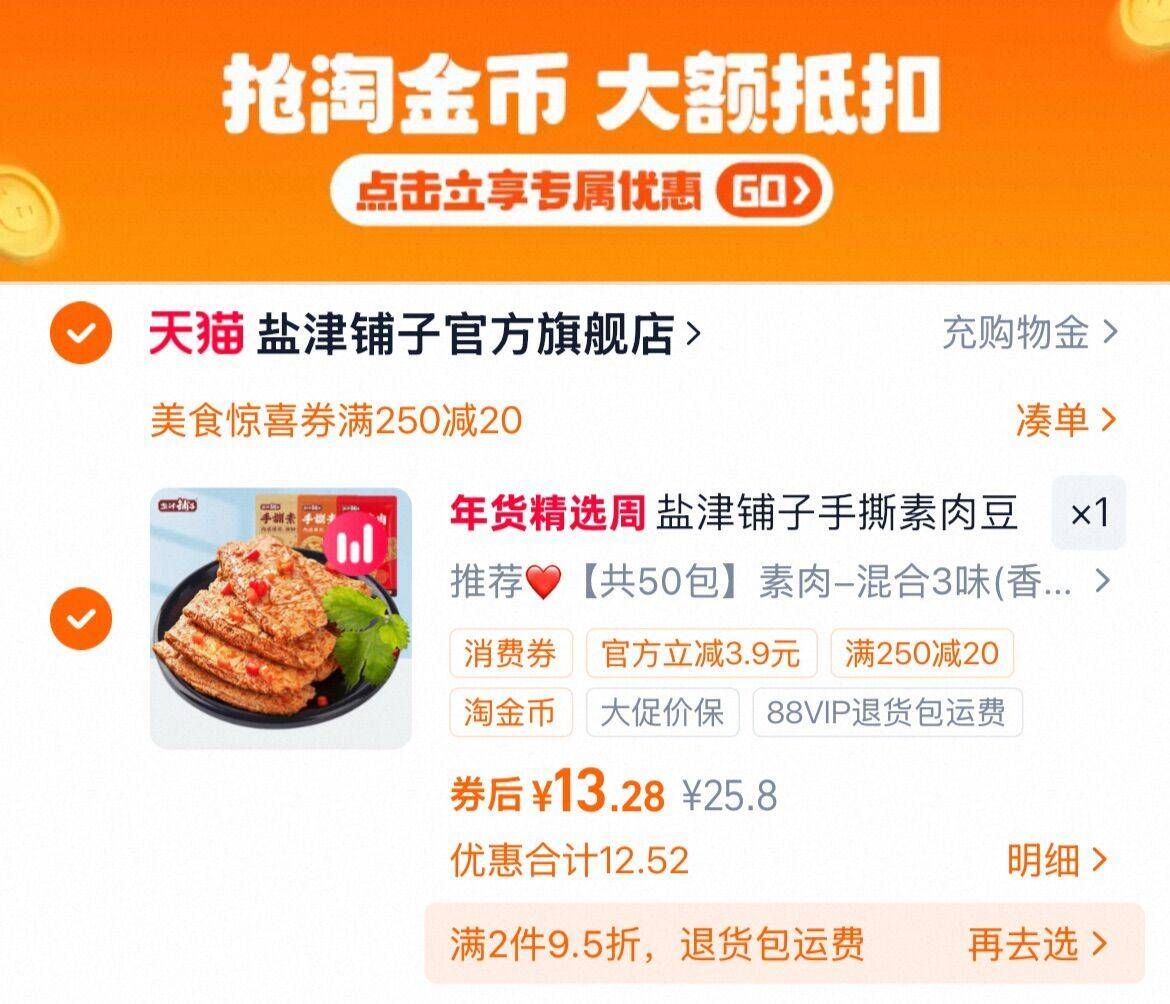The width and height of the screenshot is (1170, 1004).
Task: Change the 素肉-混合3味 product variant
Action: (x=780, y=582)
